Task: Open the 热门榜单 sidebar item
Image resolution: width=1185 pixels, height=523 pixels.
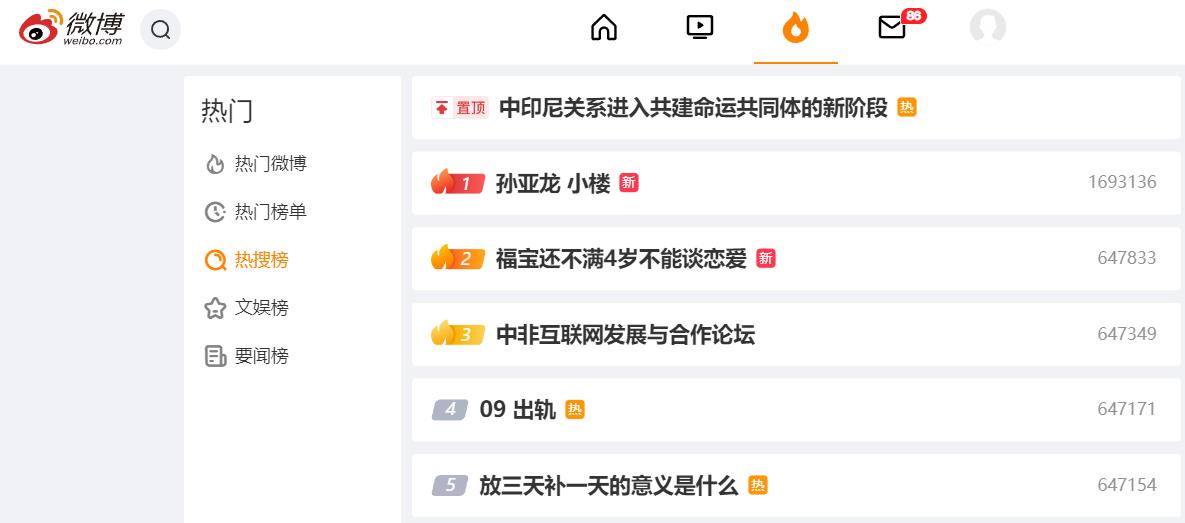Action: [x=270, y=212]
